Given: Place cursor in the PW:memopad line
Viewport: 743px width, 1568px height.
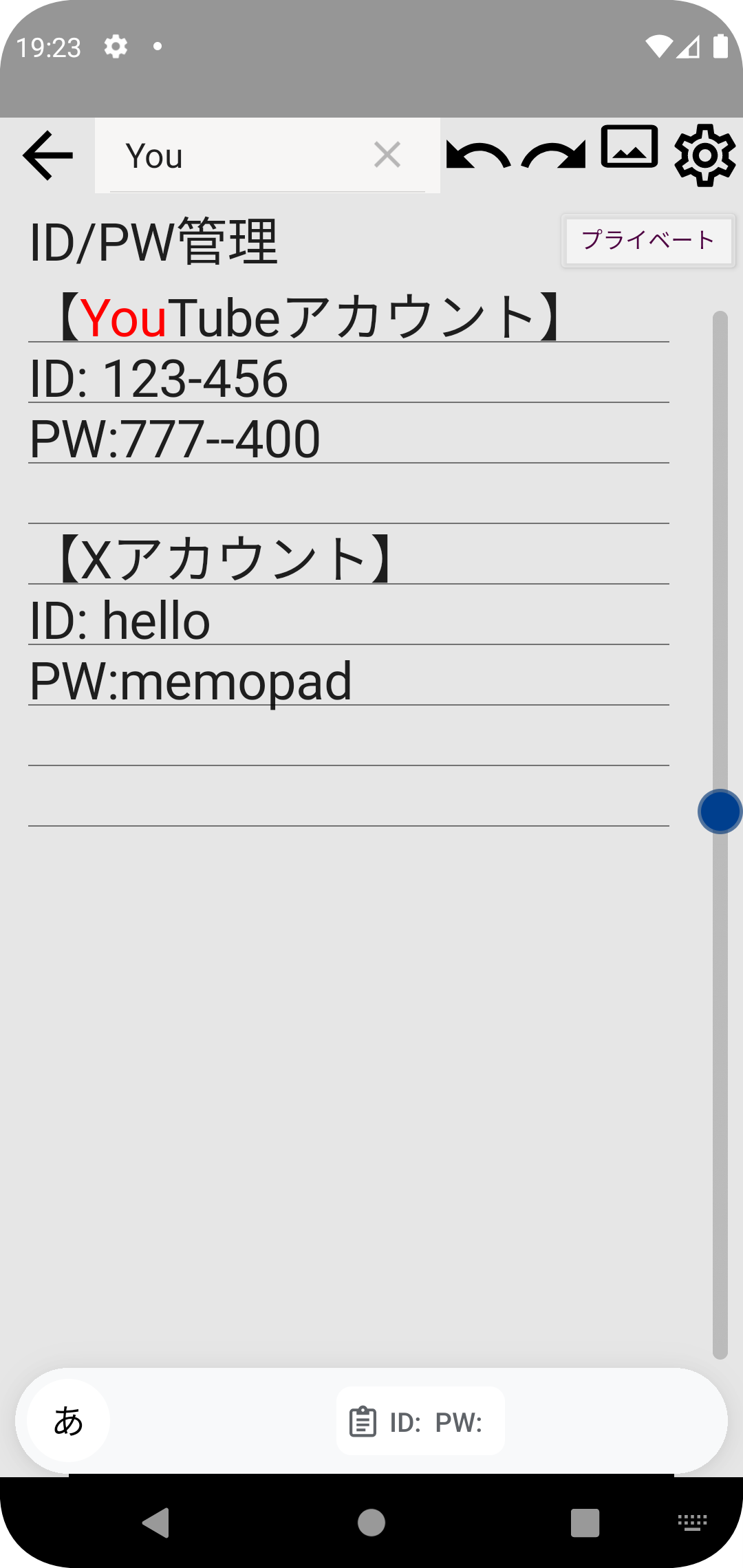Looking at the screenshot, I should point(349,681).
